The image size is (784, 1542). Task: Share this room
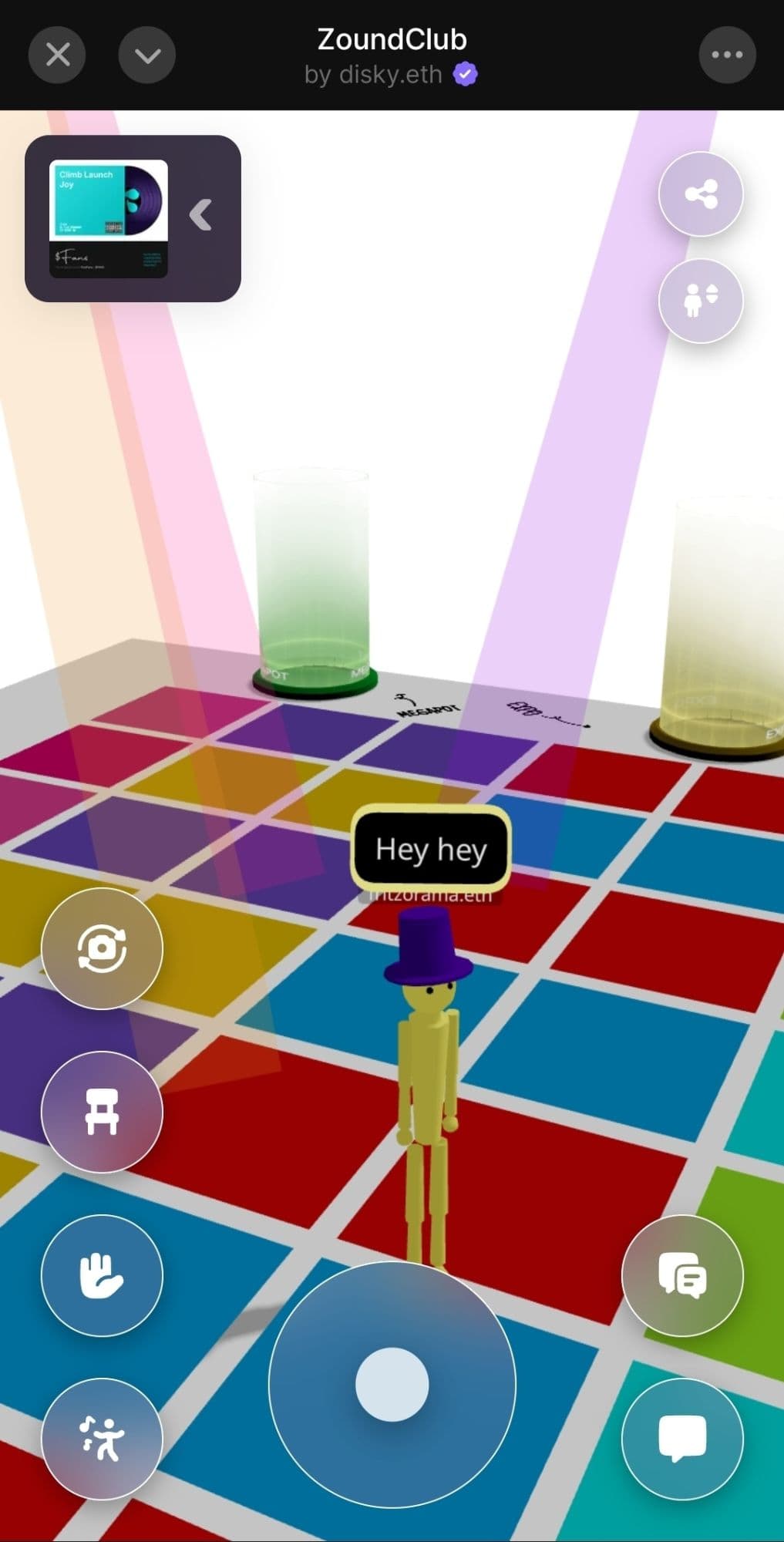[x=700, y=194]
